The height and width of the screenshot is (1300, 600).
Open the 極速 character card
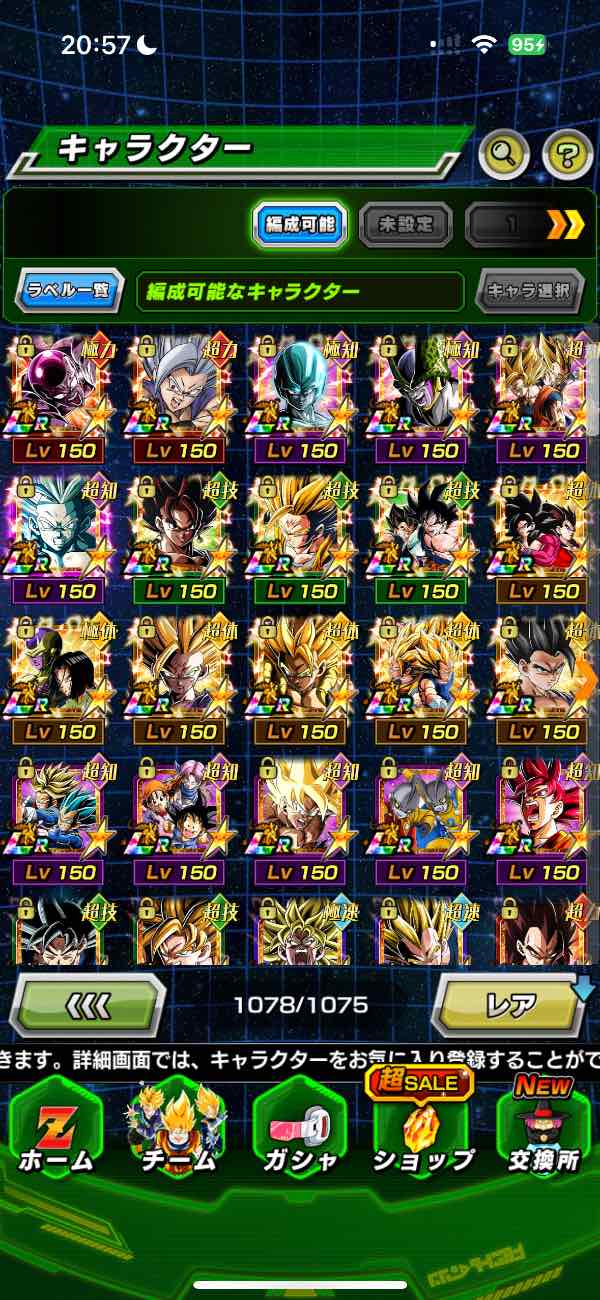pyautogui.click(x=302, y=932)
